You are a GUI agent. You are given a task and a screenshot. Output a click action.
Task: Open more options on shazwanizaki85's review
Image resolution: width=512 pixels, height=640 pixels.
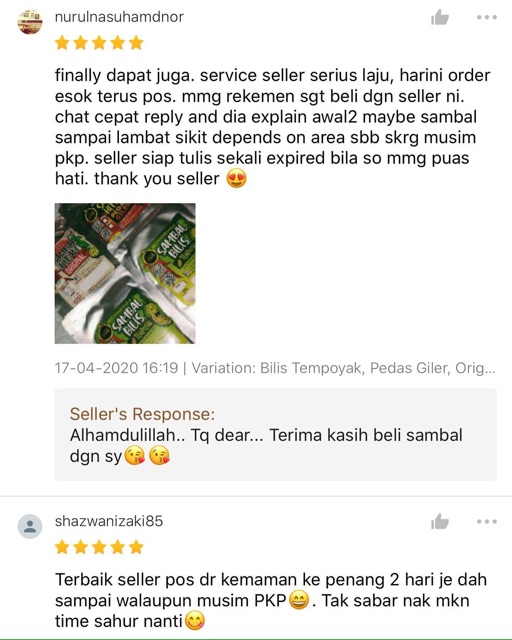pos(487,522)
